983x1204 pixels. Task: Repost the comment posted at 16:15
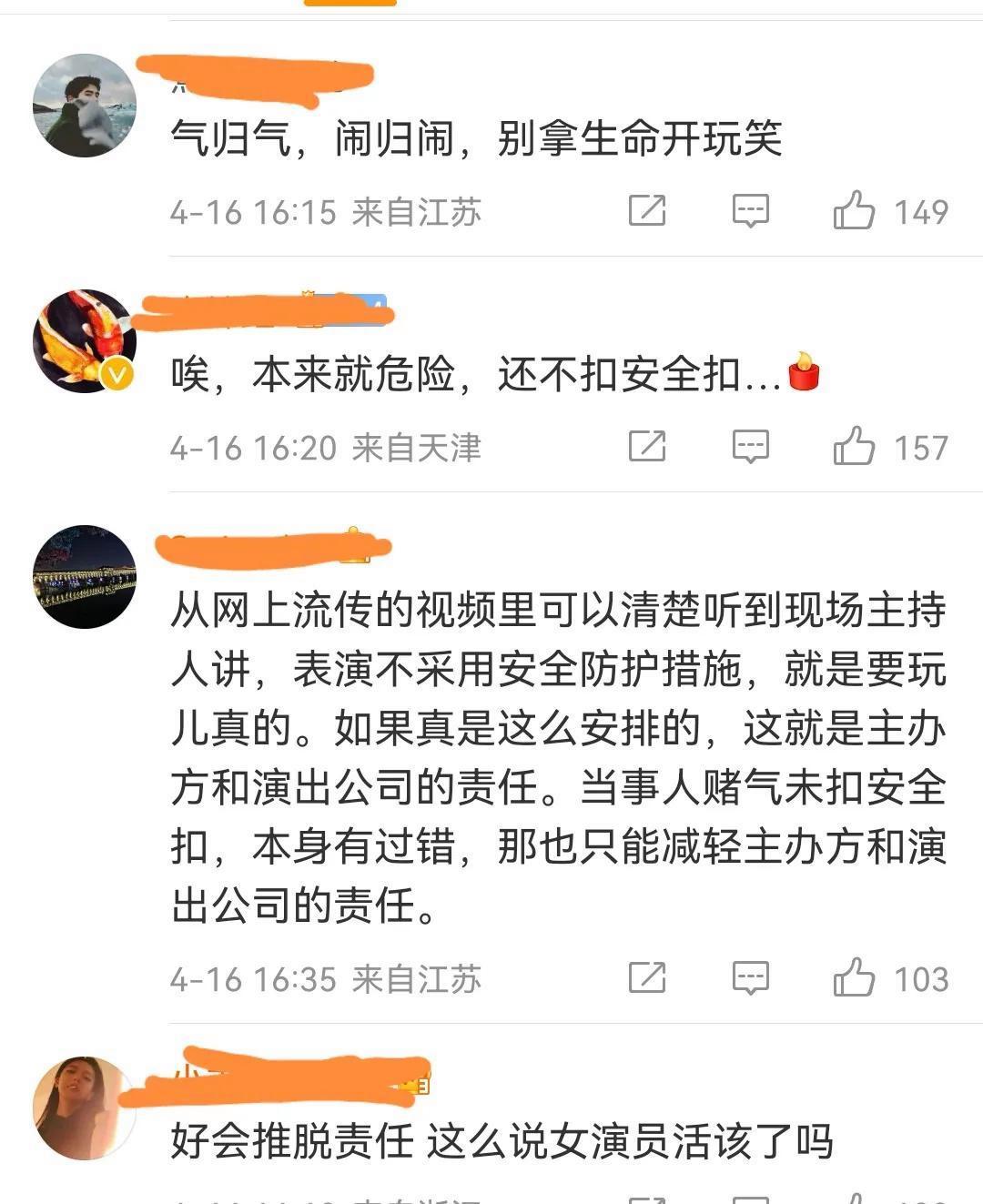pos(647,211)
